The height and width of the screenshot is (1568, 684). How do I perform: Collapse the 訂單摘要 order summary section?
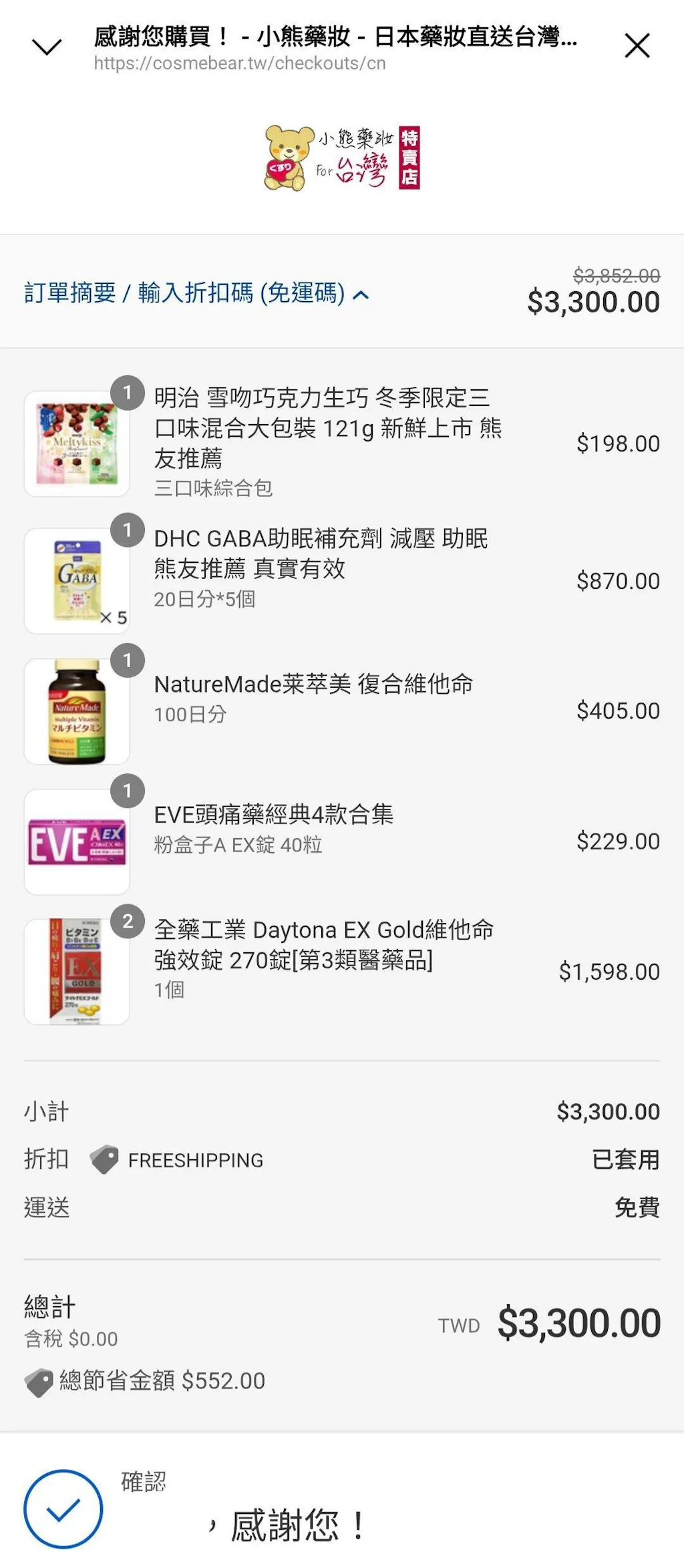tap(196, 293)
